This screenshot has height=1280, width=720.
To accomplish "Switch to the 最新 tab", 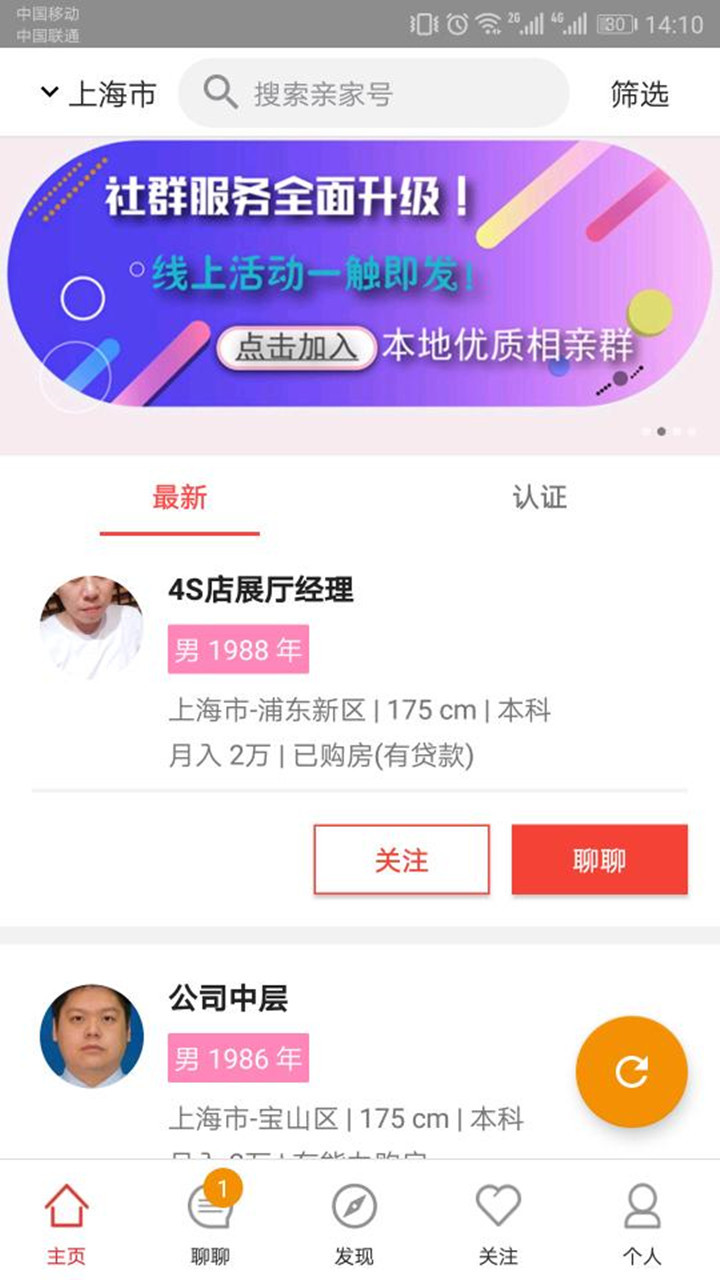I will tap(180, 497).
